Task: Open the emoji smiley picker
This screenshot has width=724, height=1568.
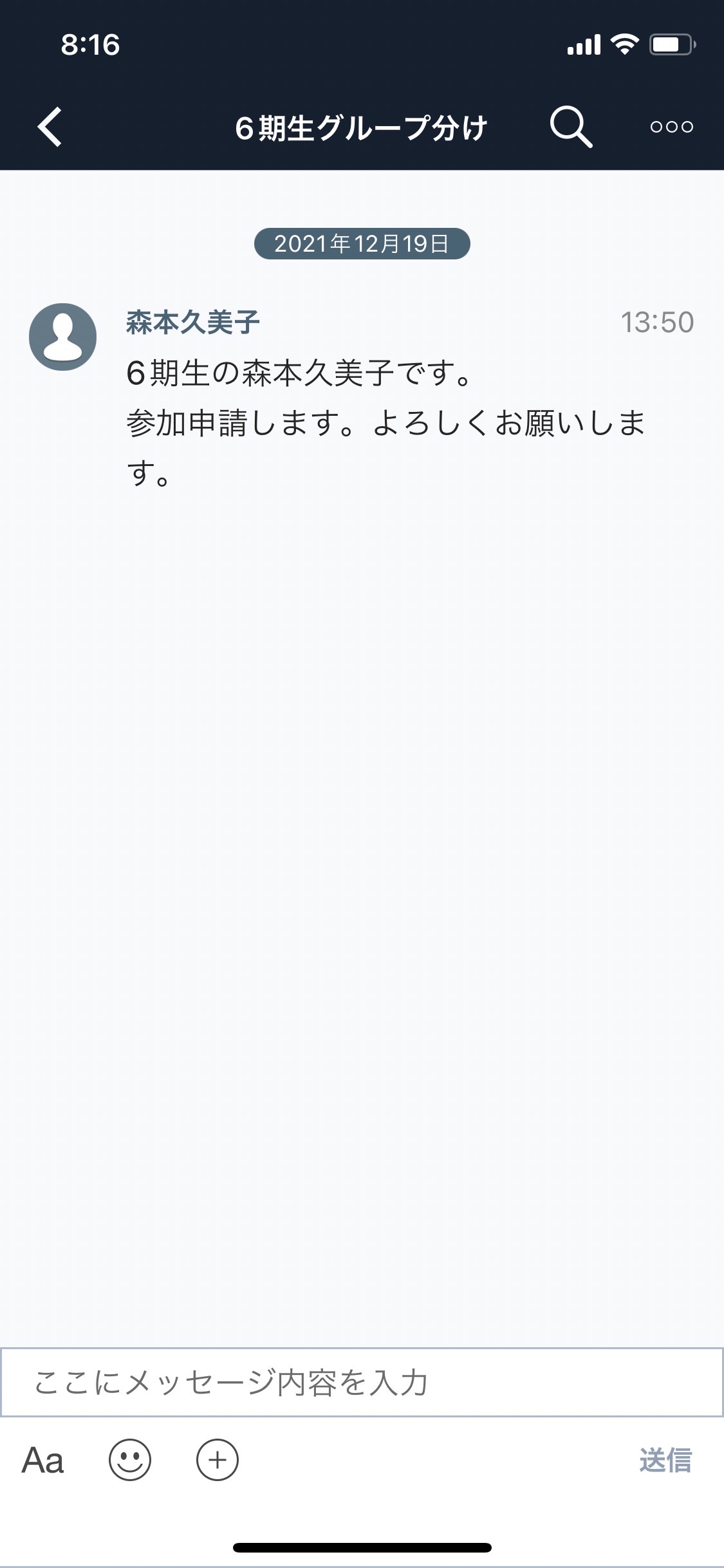Action: 129,1460
